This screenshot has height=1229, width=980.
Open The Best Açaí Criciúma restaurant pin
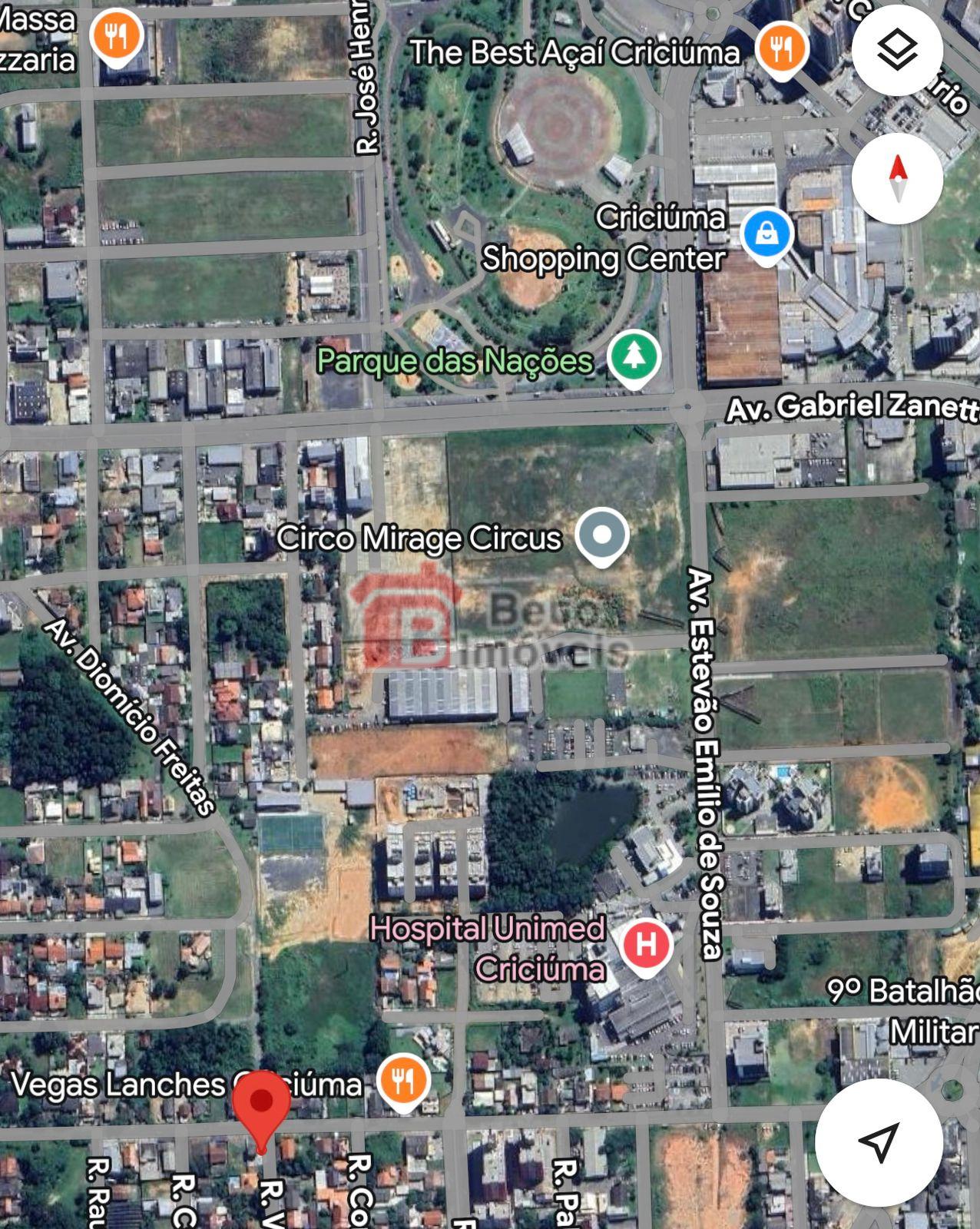782,48
